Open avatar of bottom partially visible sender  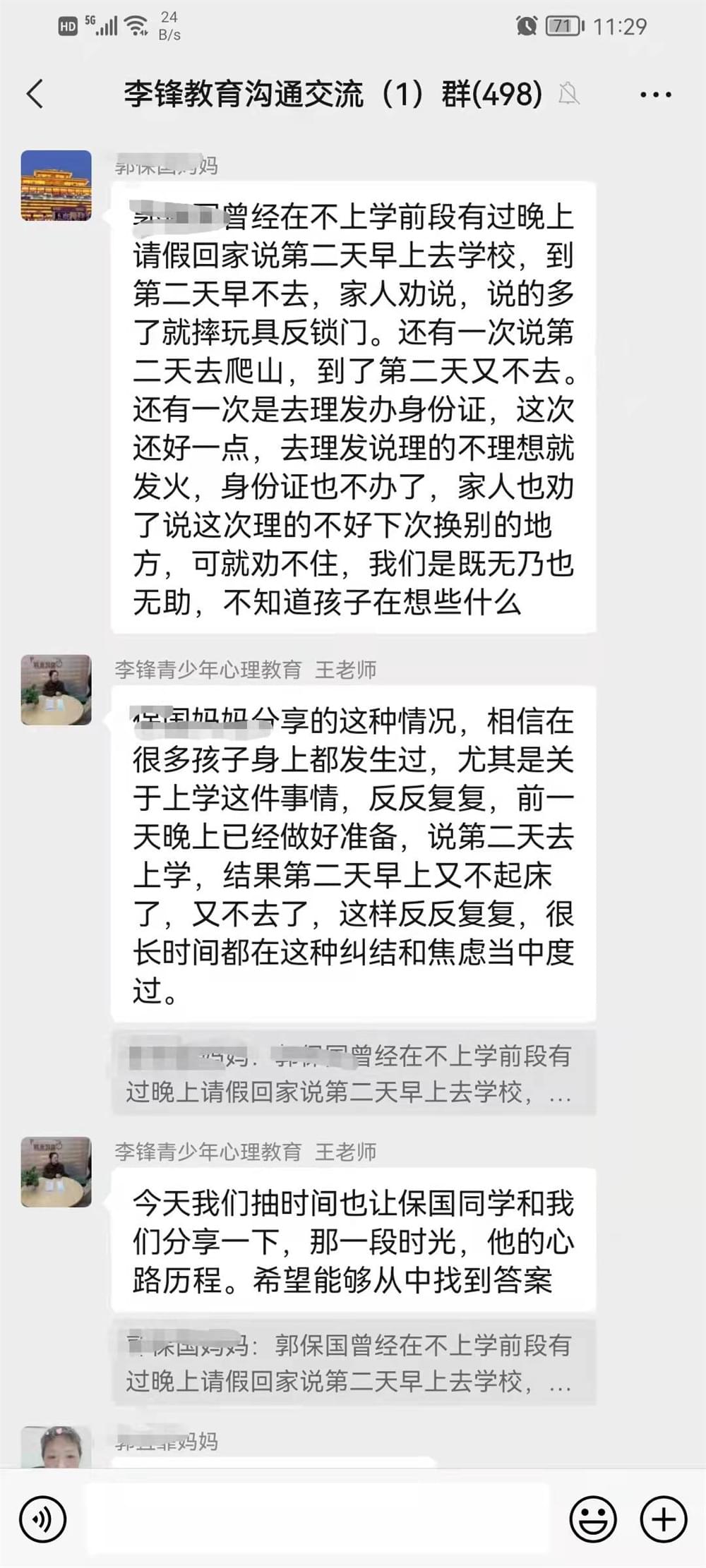[x=56, y=1447]
